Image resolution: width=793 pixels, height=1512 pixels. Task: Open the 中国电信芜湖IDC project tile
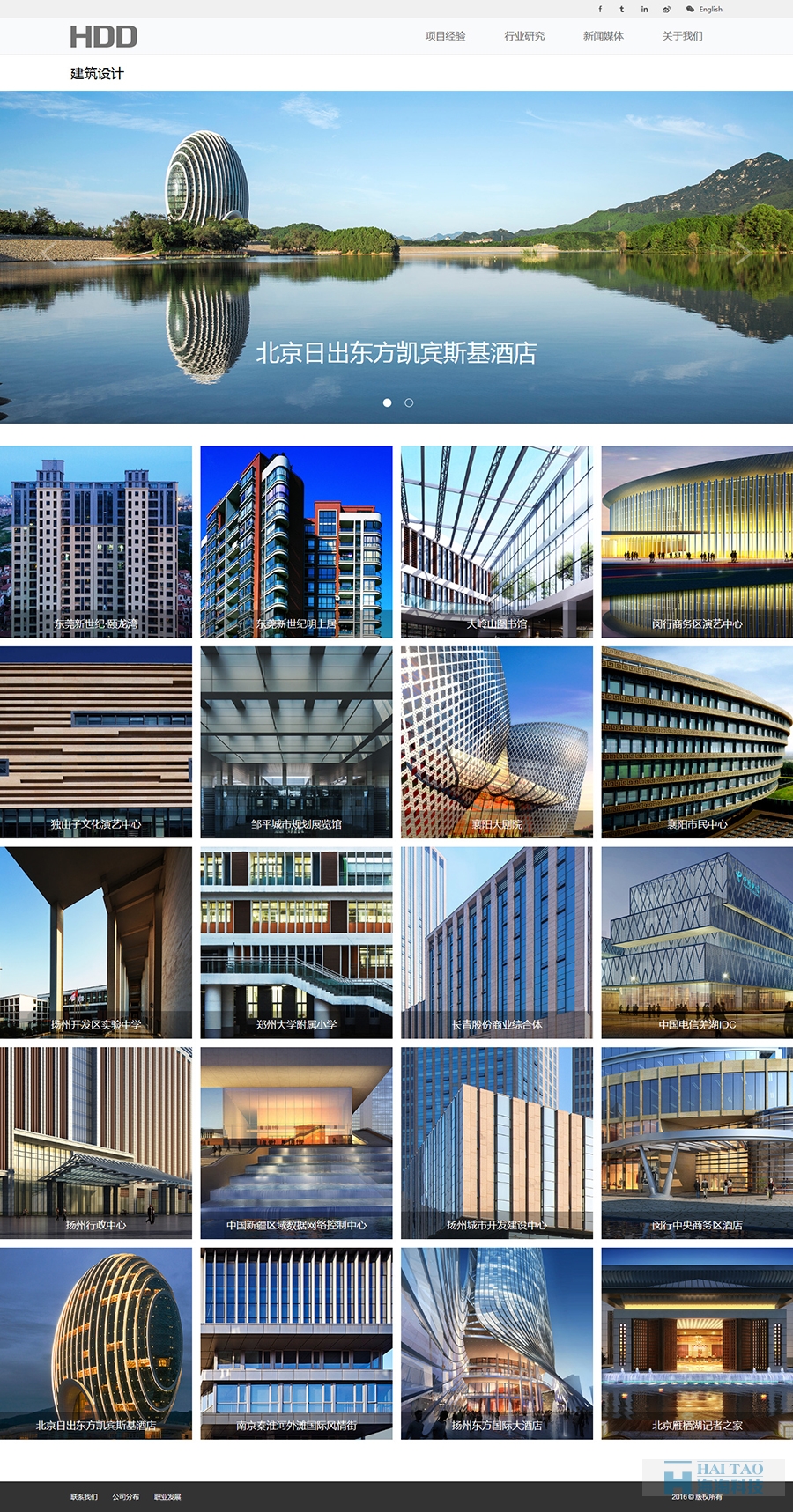[697, 942]
